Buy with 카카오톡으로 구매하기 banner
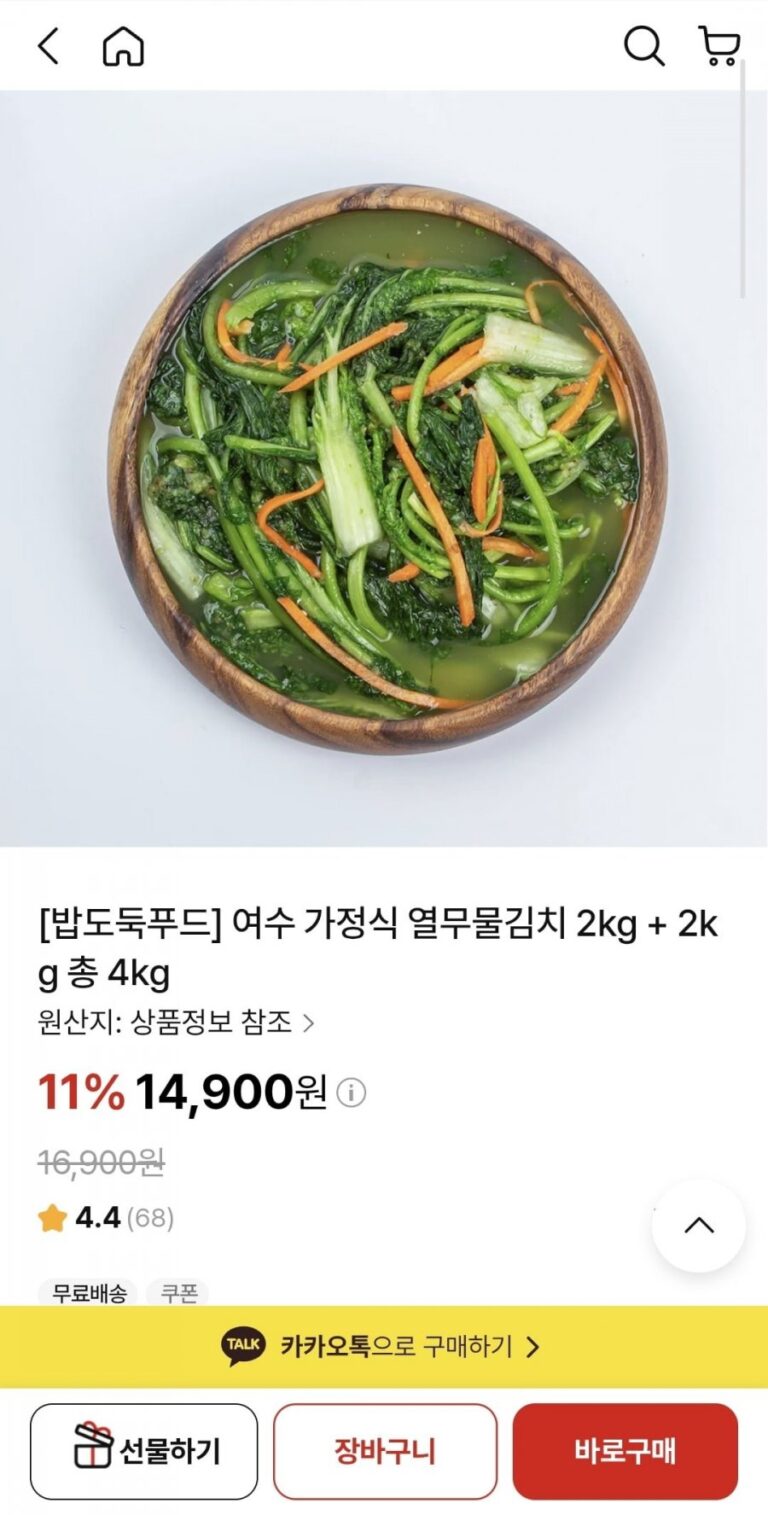 [x=384, y=1346]
